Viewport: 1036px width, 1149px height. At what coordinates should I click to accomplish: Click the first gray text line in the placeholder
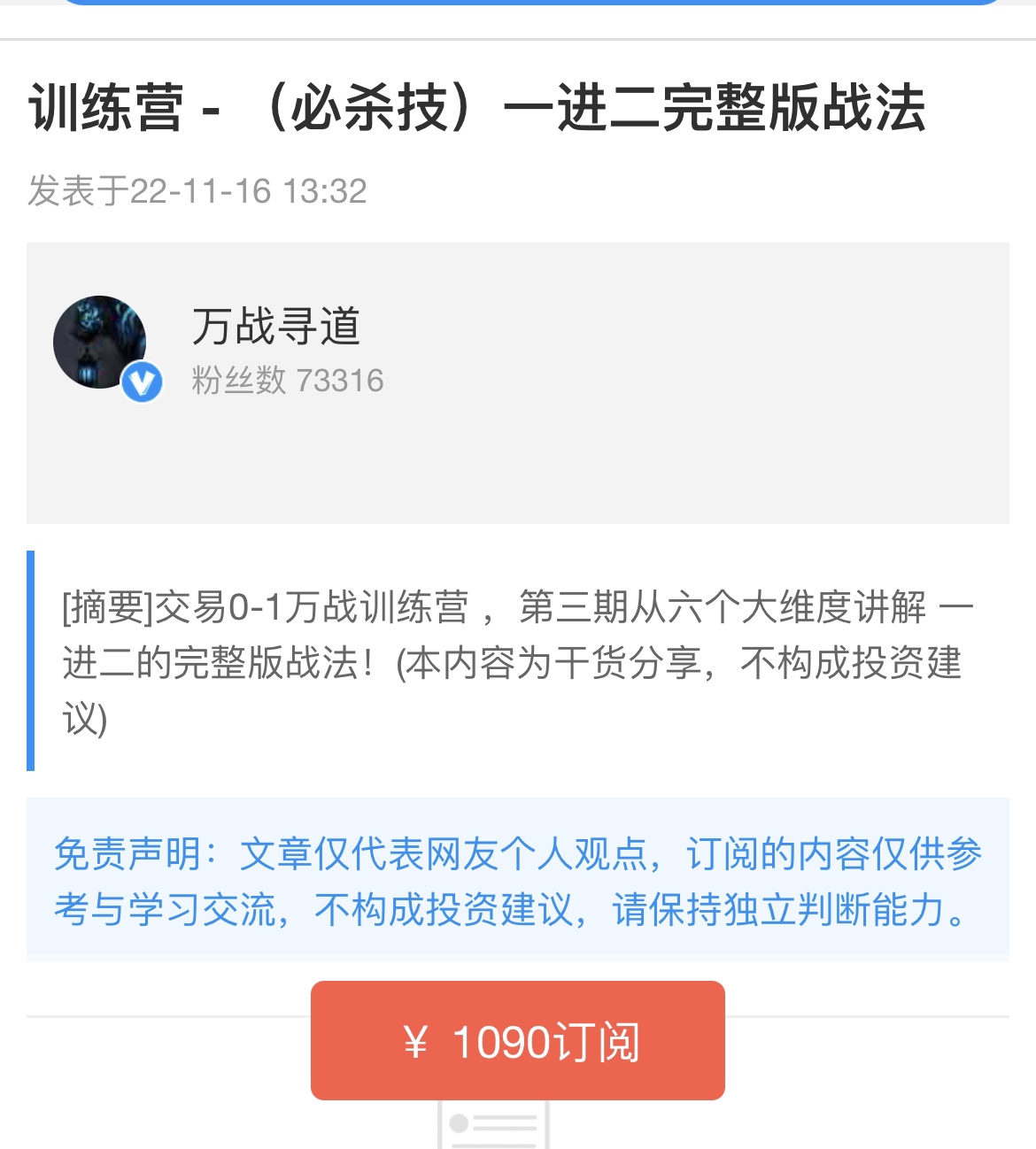pos(505,1118)
